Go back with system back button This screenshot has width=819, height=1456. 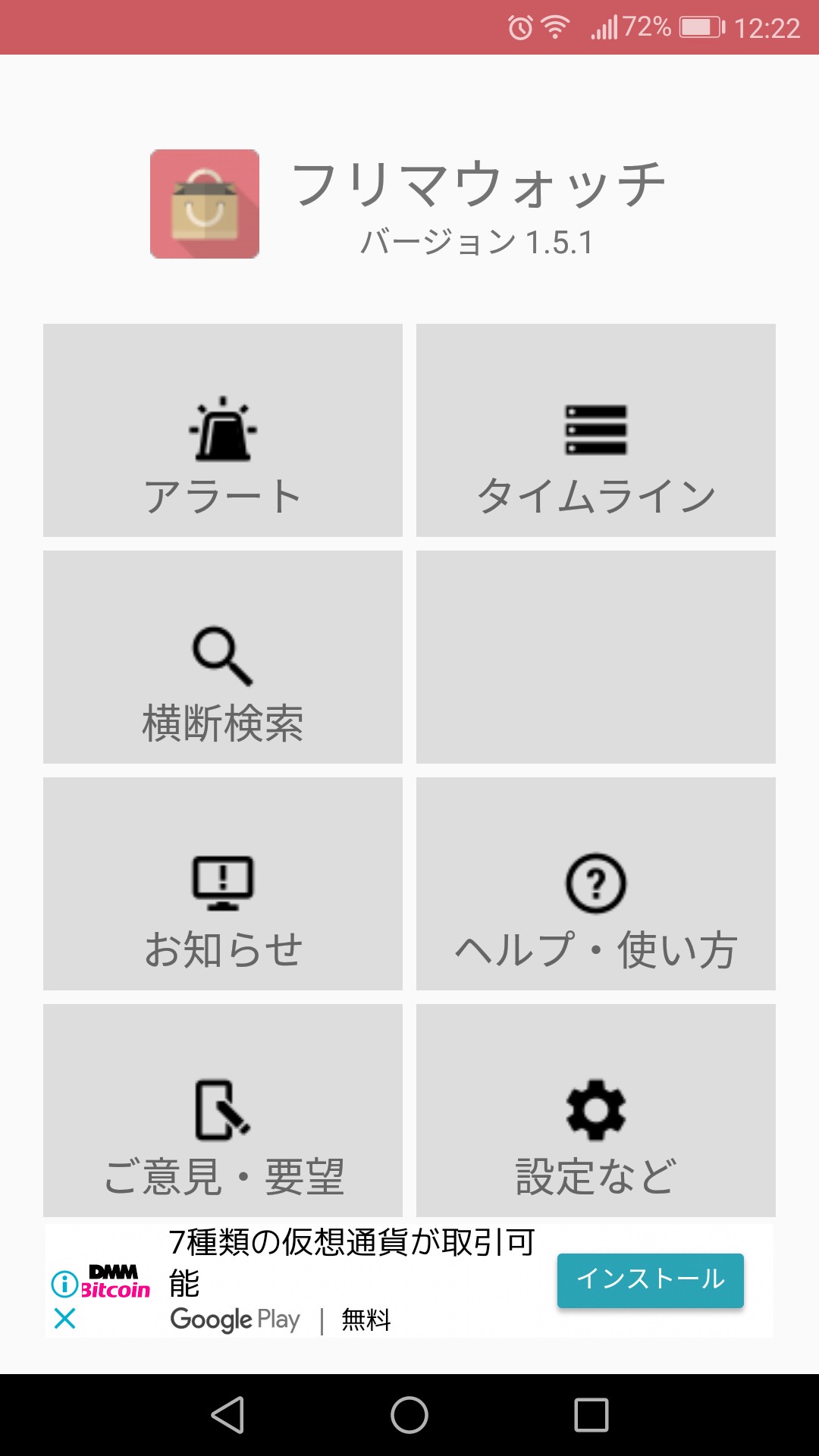point(227,1415)
